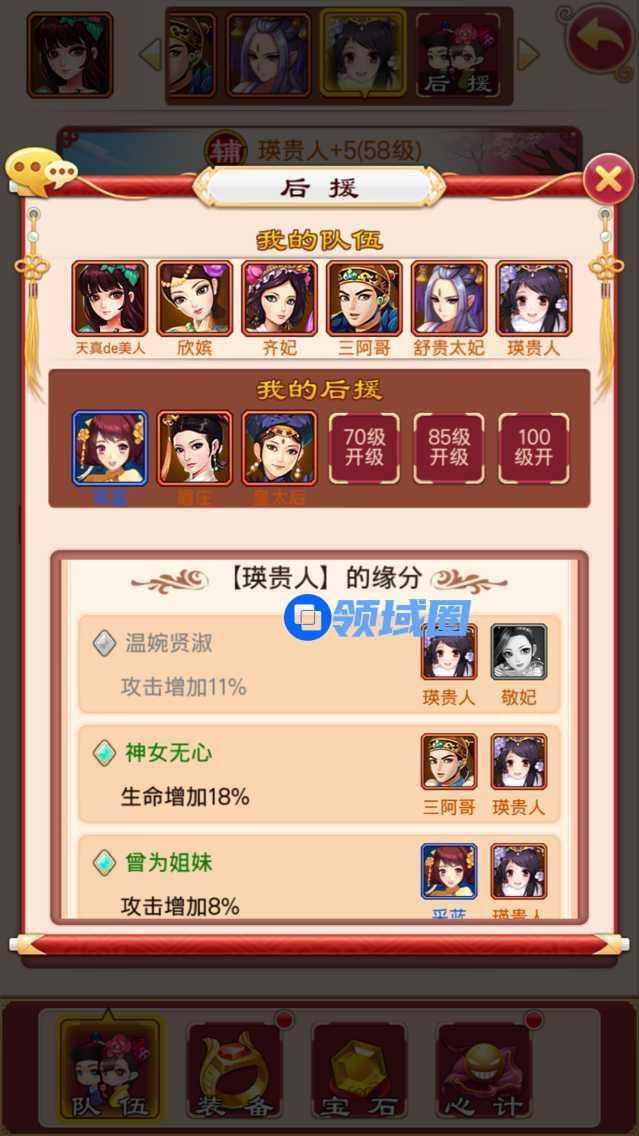
Task: Select 欣嫔 in my team
Action: [x=194, y=298]
